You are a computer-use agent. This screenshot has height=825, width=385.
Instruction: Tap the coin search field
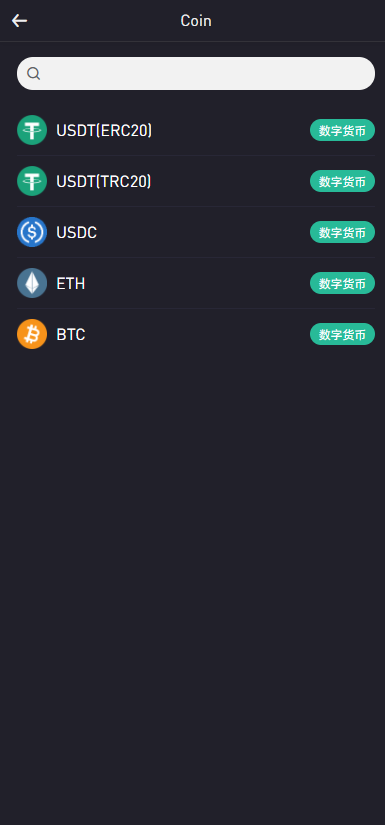196,74
